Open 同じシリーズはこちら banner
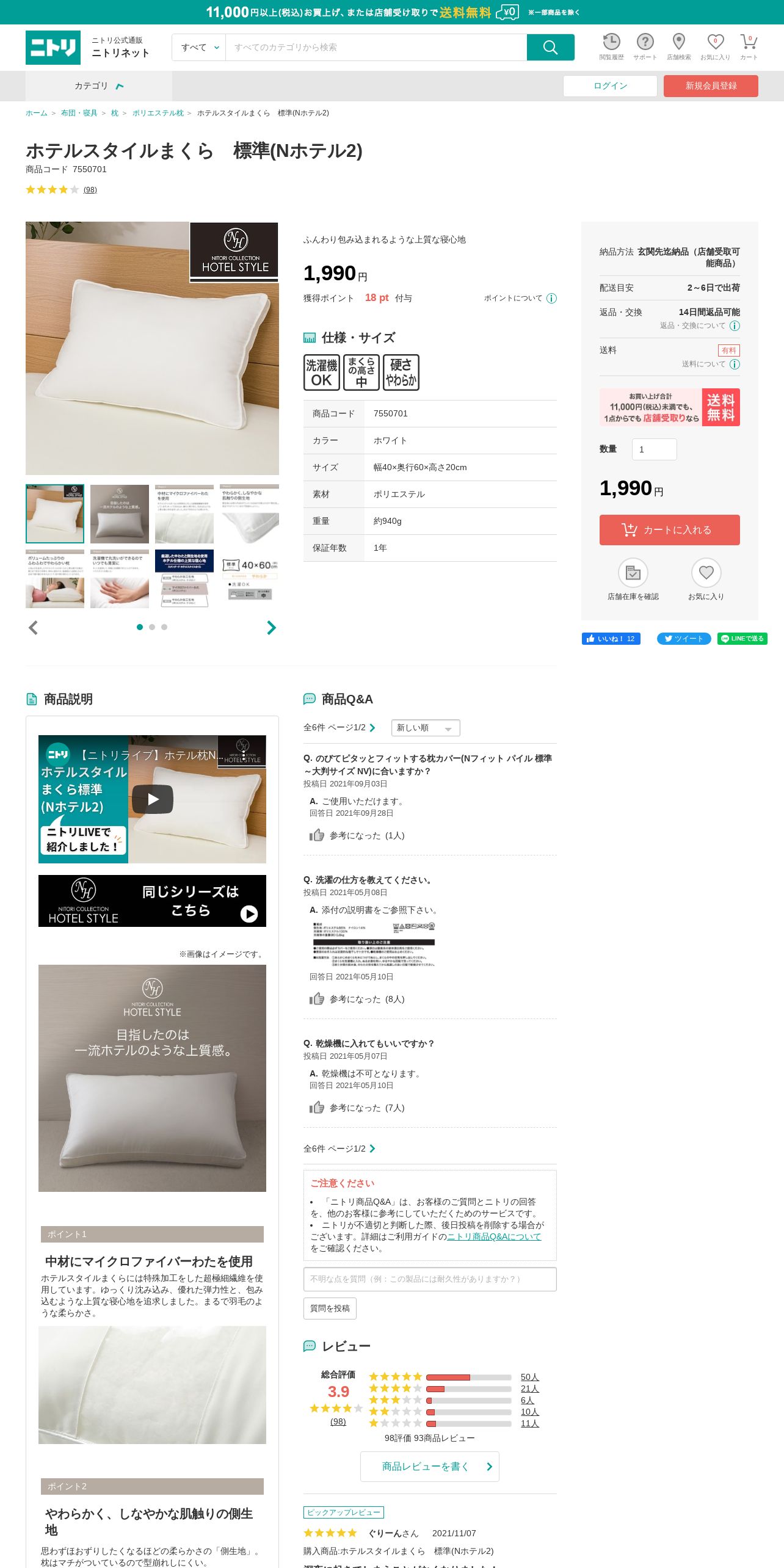The height and width of the screenshot is (1568, 784). coord(152,901)
